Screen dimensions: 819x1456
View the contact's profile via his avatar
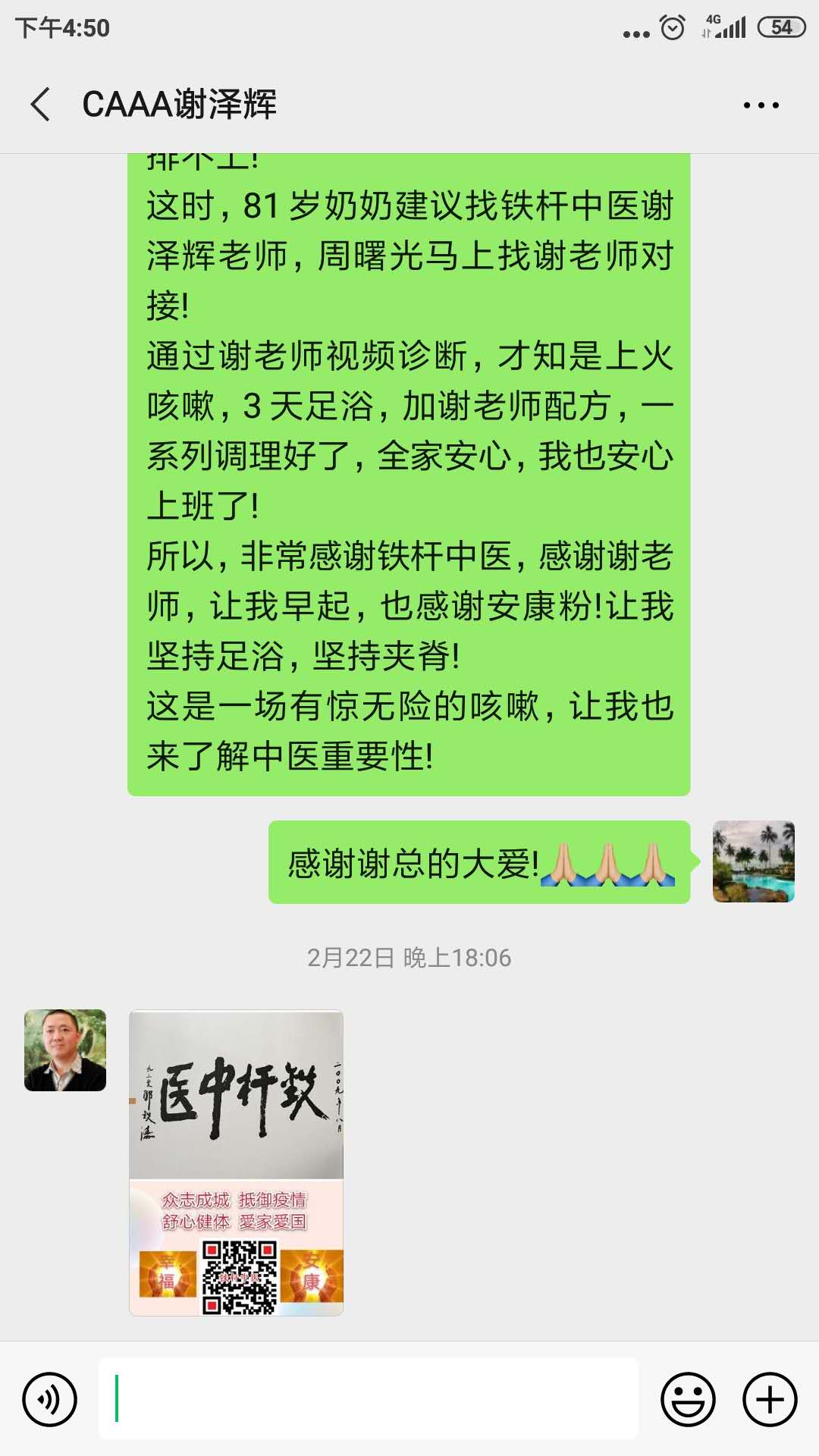click(x=65, y=1050)
